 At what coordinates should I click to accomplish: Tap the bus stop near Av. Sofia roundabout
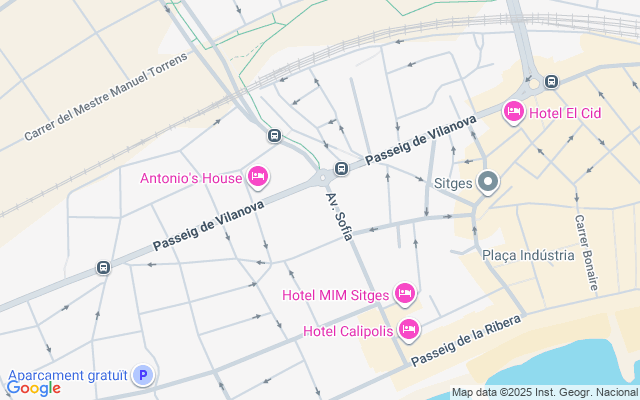pyautogui.click(x=341, y=168)
